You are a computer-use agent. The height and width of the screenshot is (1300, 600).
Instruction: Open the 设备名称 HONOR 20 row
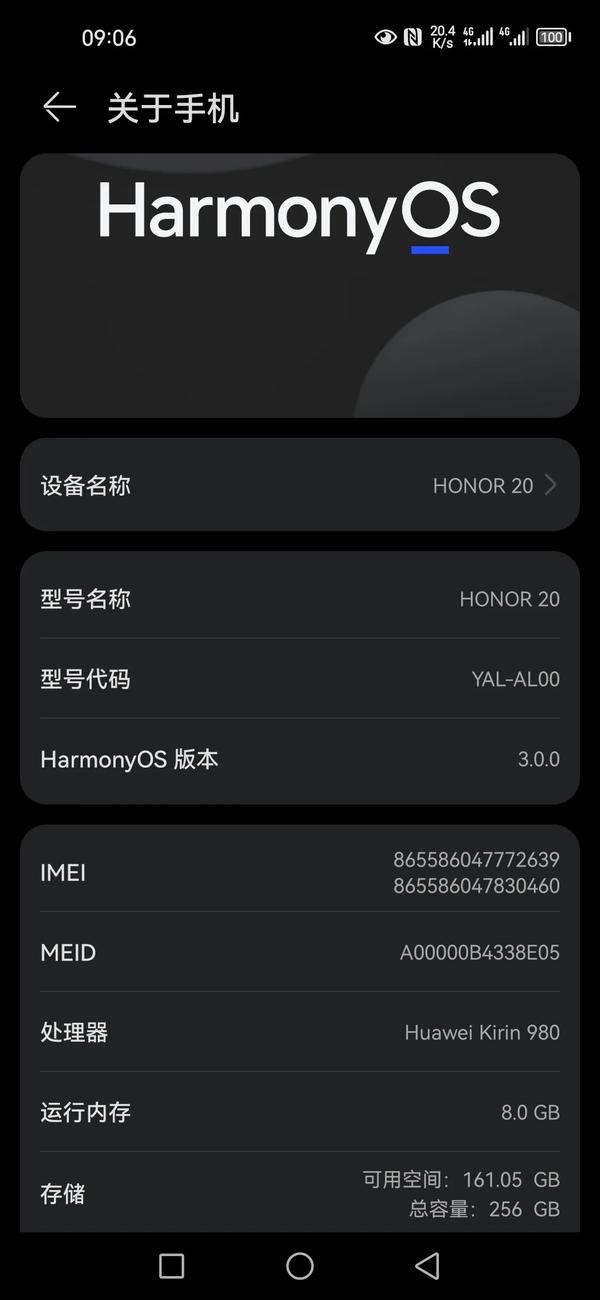tap(300, 485)
